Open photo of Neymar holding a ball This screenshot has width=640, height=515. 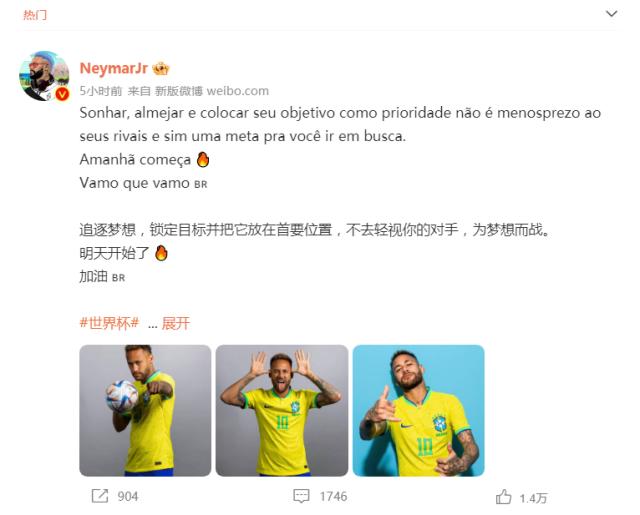point(145,410)
